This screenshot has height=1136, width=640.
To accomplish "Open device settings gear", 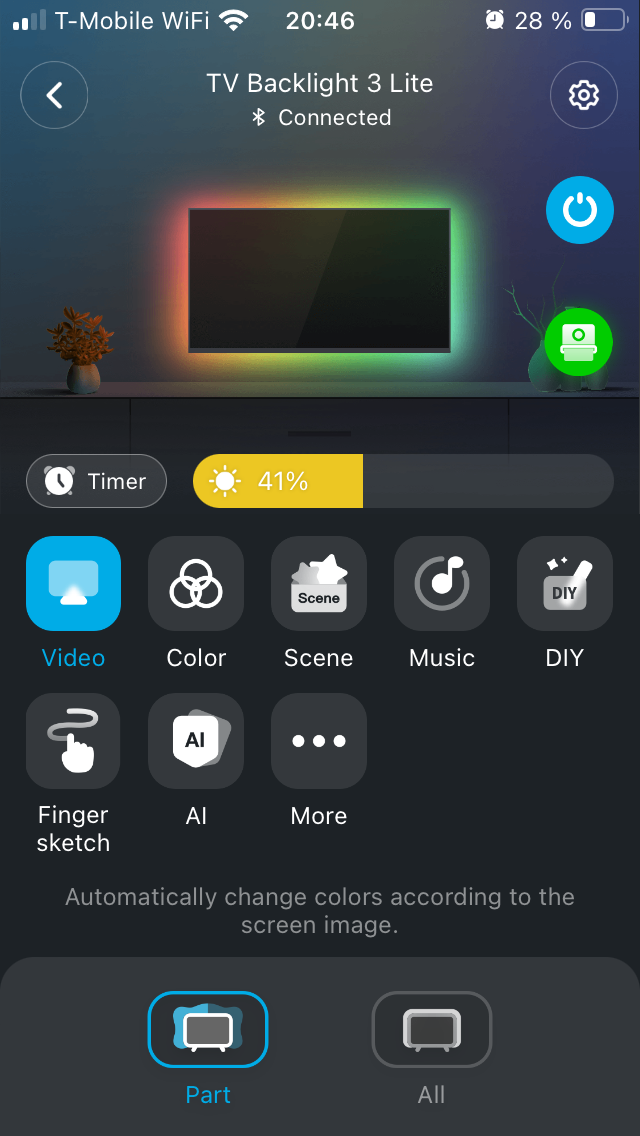I will (583, 95).
